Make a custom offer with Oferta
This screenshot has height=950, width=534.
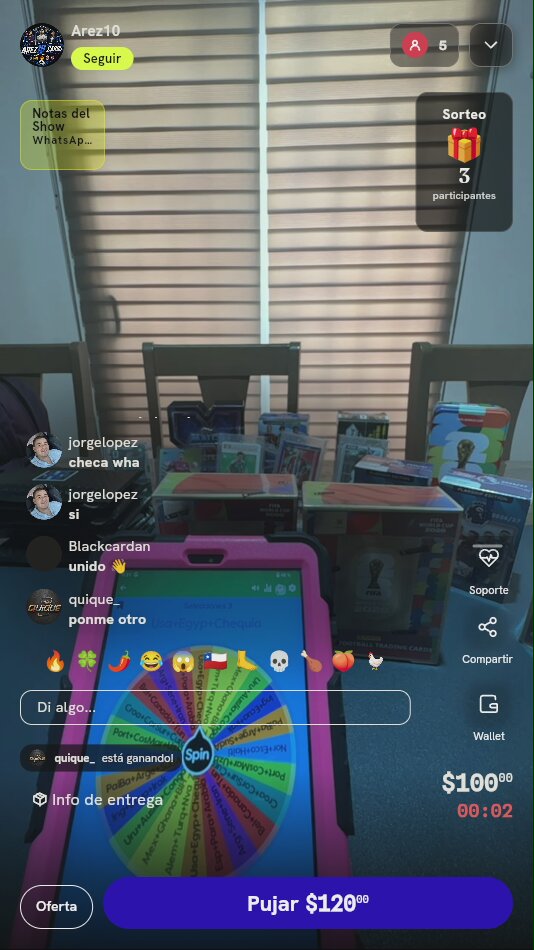pyautogui.click(x=56, y=906)
